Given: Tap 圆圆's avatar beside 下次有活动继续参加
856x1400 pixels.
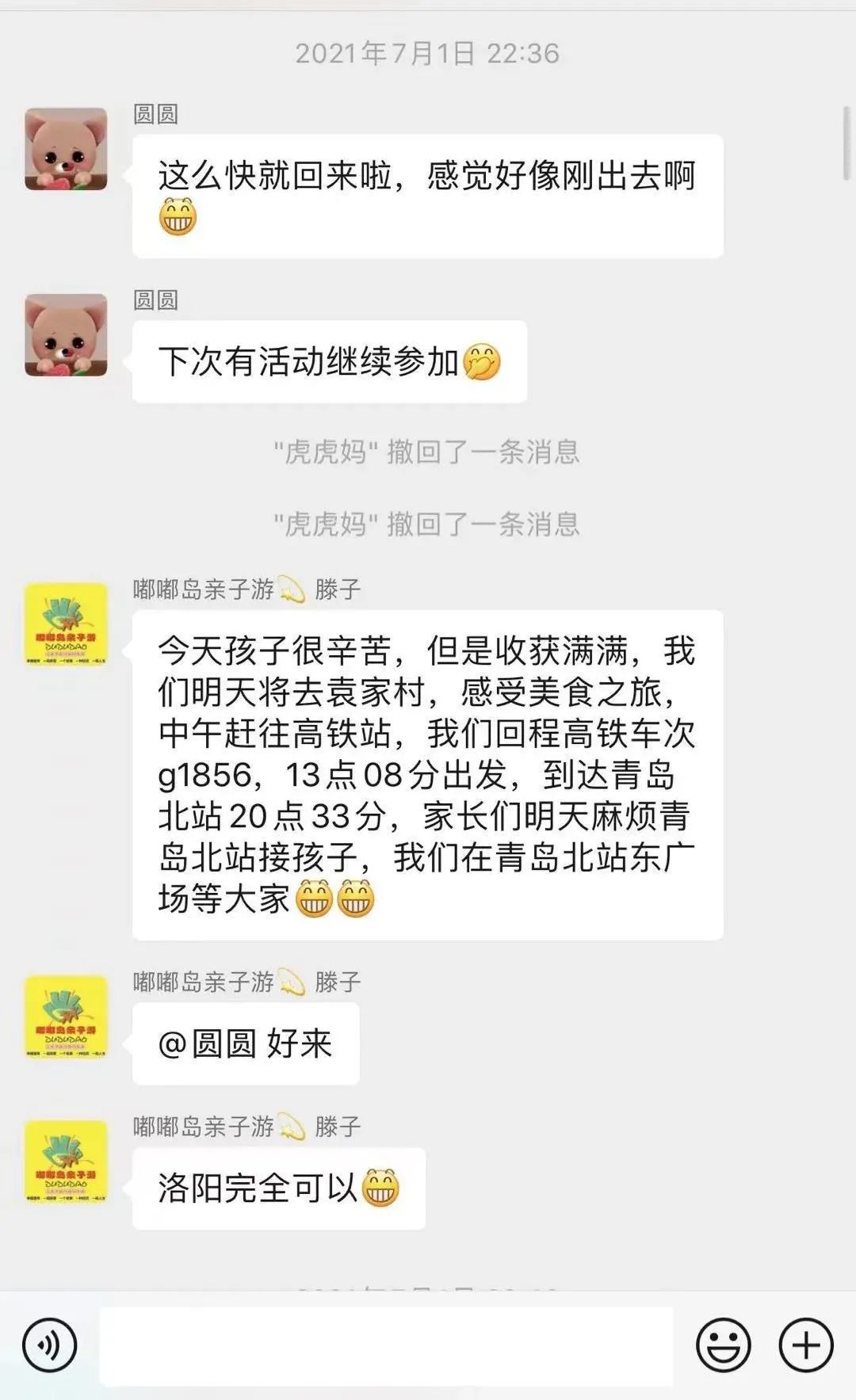Looking at the screenshot, I should coord(66,335).
